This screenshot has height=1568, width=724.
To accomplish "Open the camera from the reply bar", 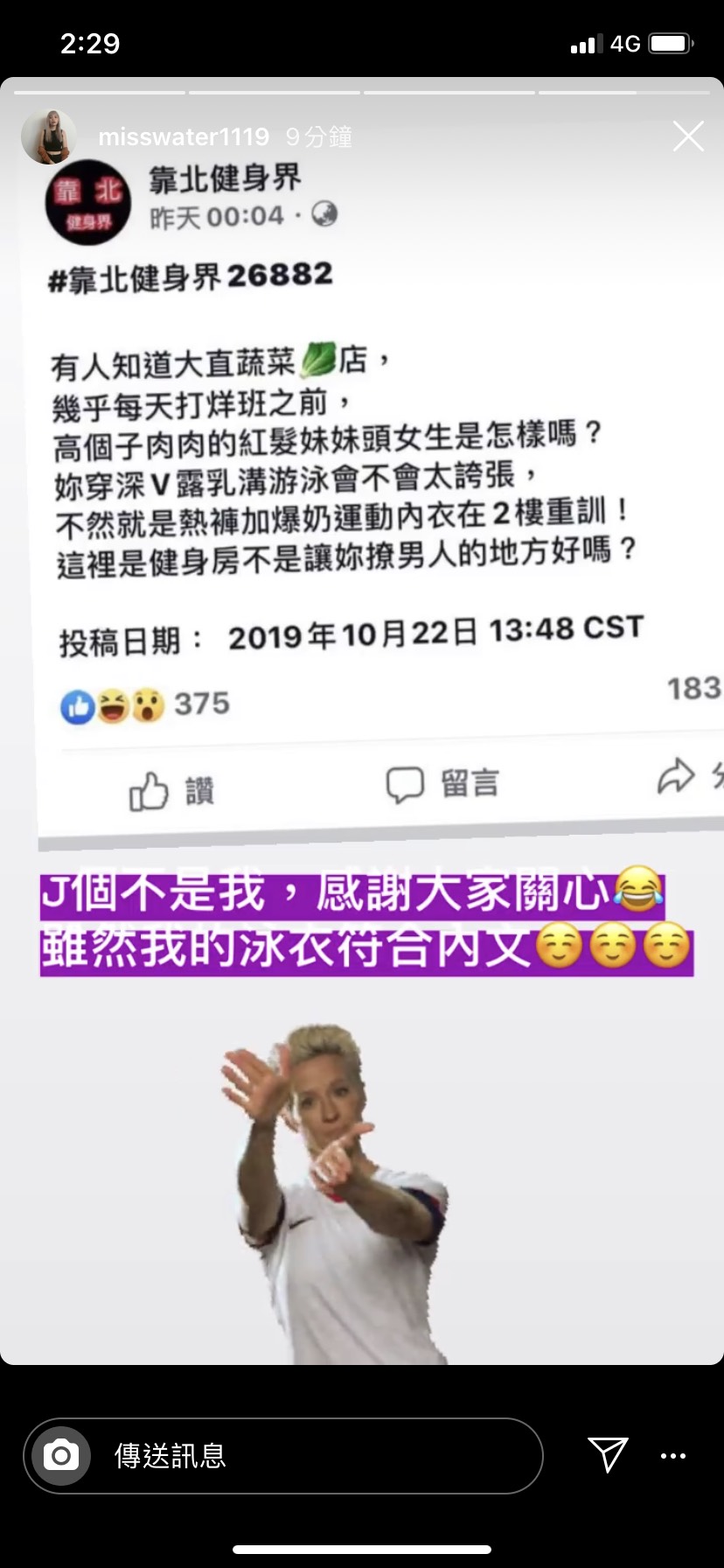I will coord(61,1456).
